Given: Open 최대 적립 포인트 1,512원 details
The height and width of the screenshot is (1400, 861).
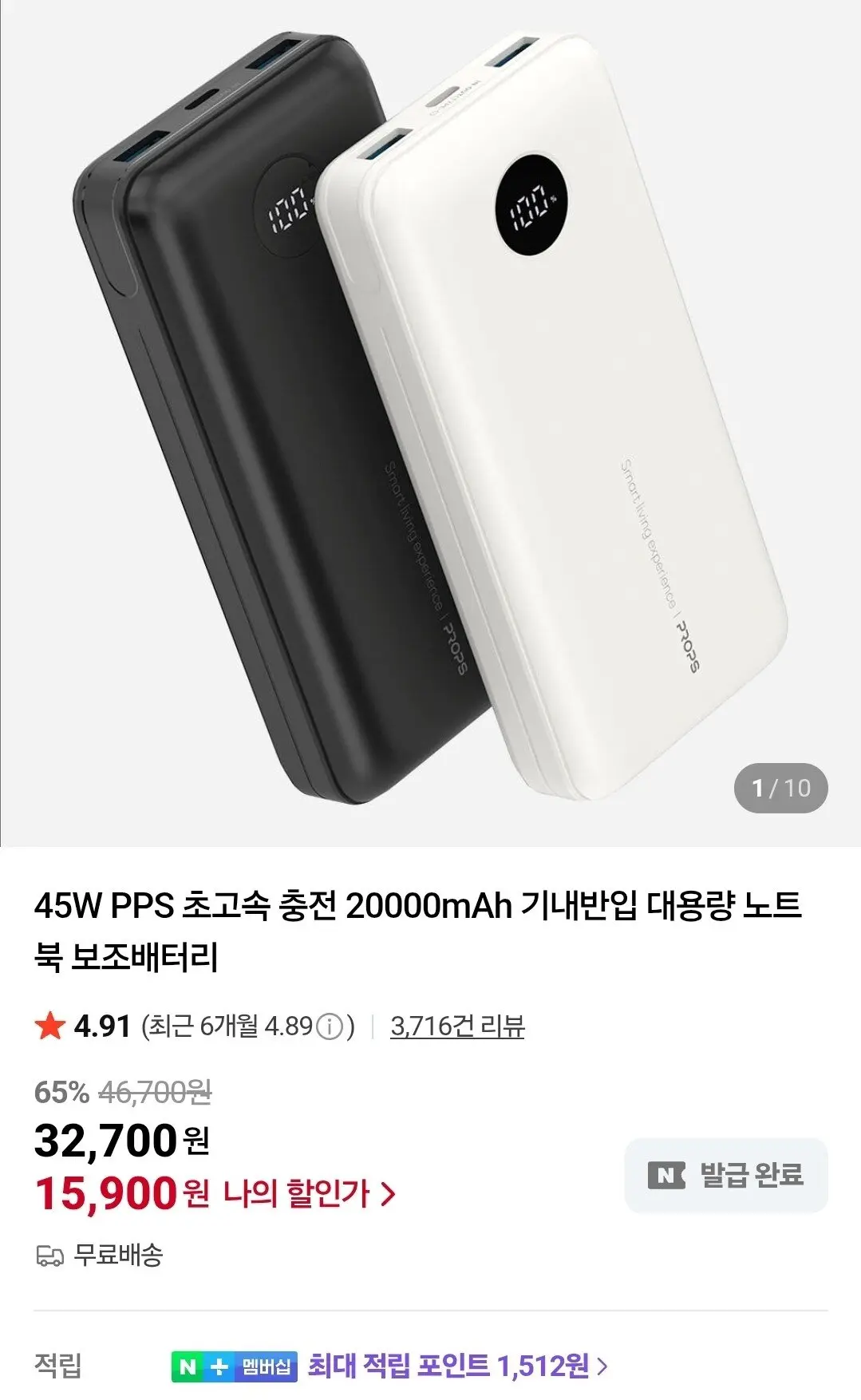Looking at the screenshot, I should pyautogui.click(x=457, y=1366).
